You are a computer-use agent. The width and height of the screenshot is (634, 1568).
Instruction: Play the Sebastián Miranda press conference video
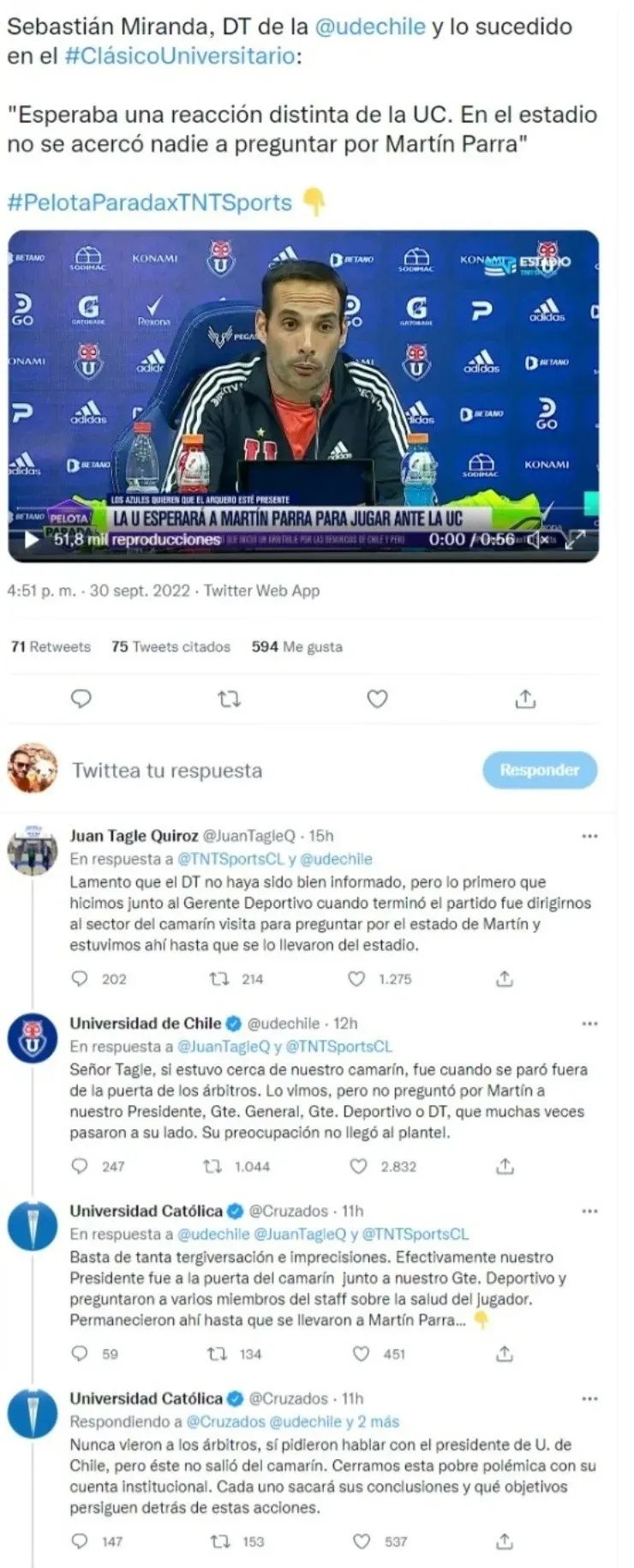coord(33,540)
